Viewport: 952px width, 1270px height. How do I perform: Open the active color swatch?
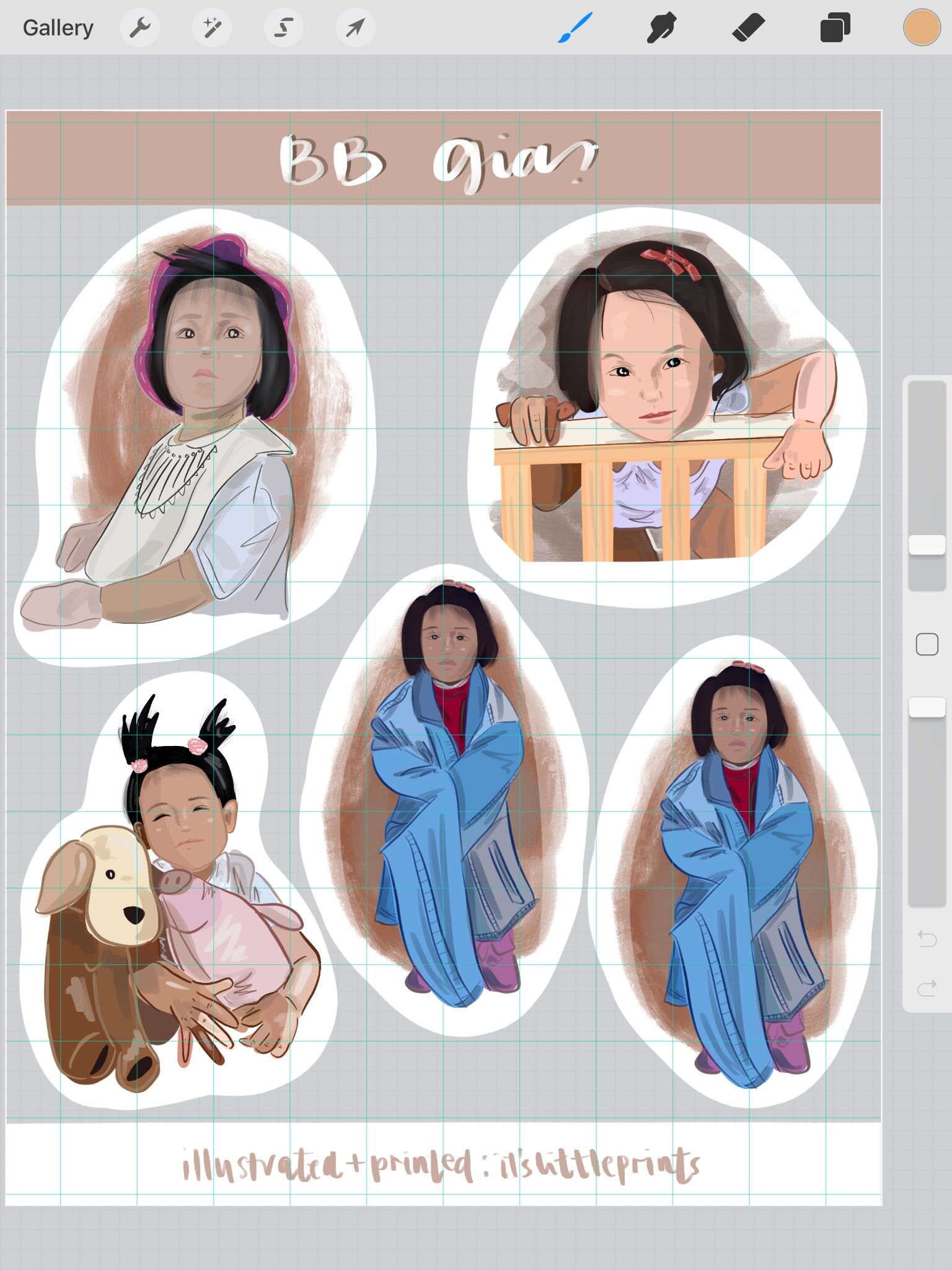[x=922, y=28]
